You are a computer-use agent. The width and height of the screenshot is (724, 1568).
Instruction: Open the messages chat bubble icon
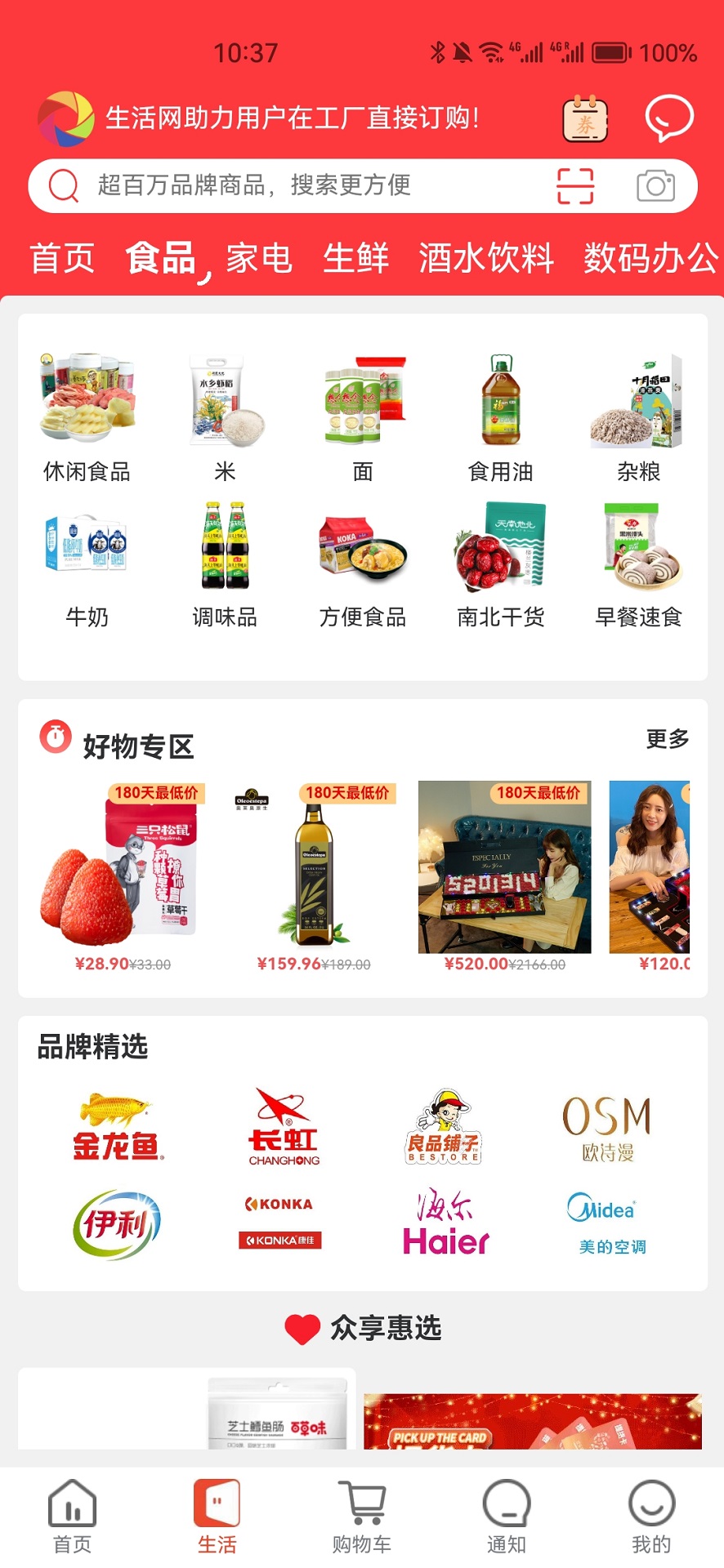[x=668, y=117]
